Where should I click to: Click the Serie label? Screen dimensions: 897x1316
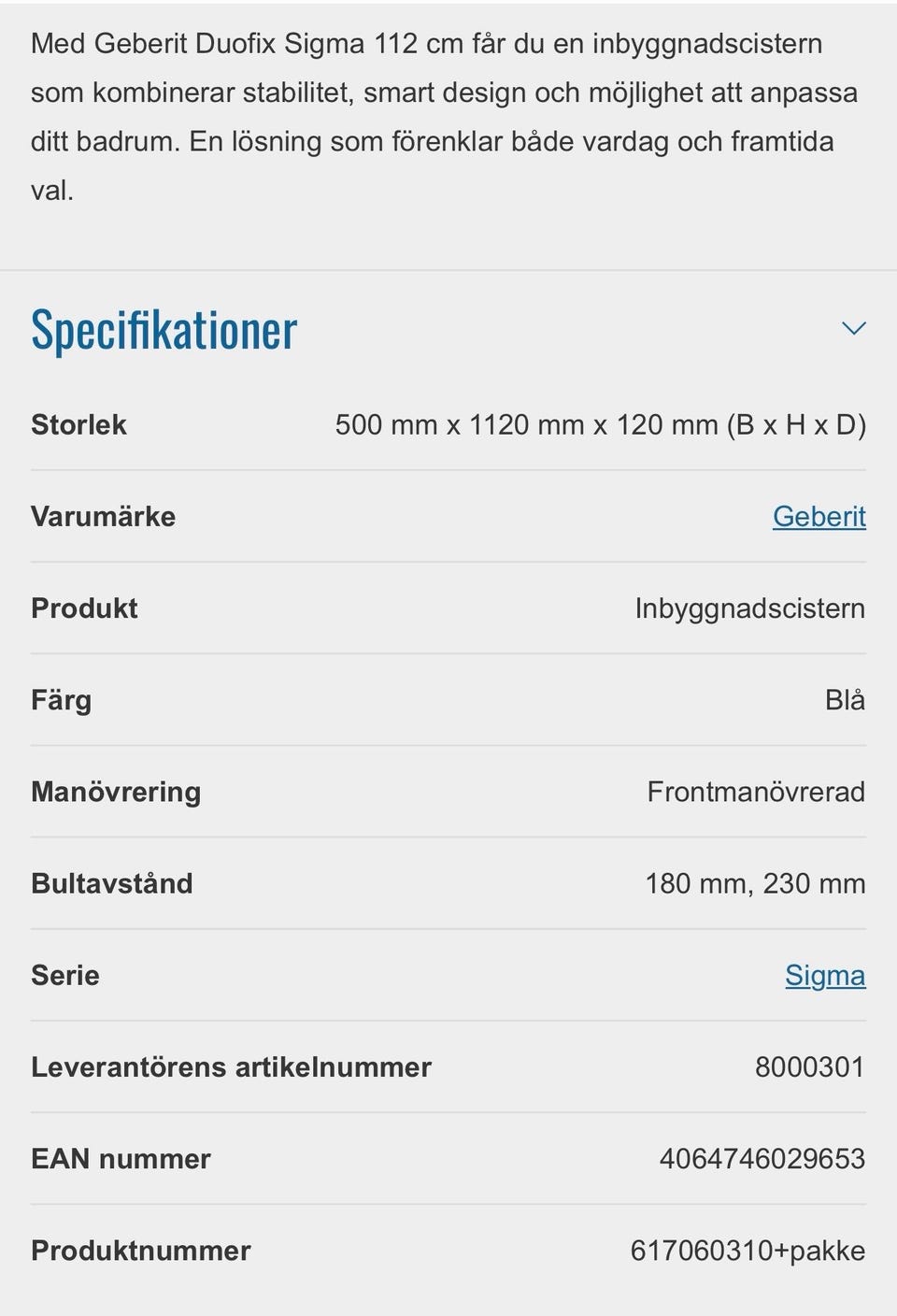click(x=64, y=975)
